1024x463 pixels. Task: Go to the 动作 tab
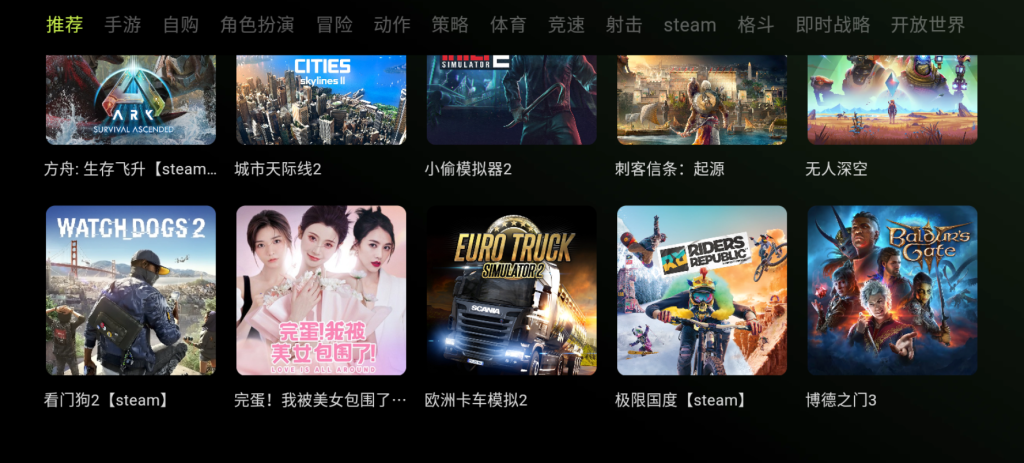(x=392, y=25)
